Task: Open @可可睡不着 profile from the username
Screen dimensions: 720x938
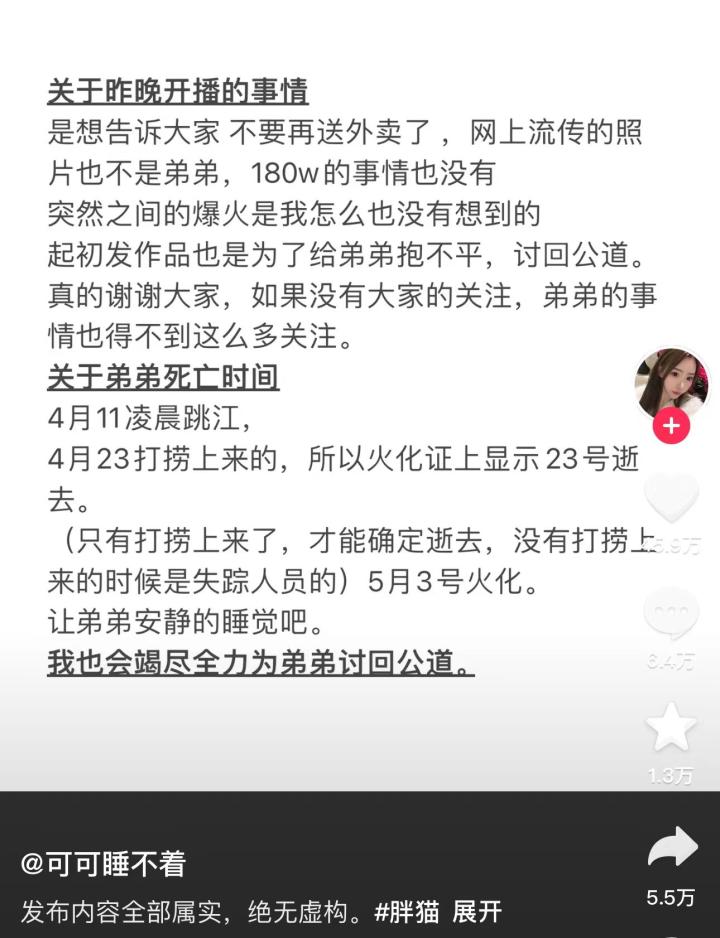Action: click(104, 864)
